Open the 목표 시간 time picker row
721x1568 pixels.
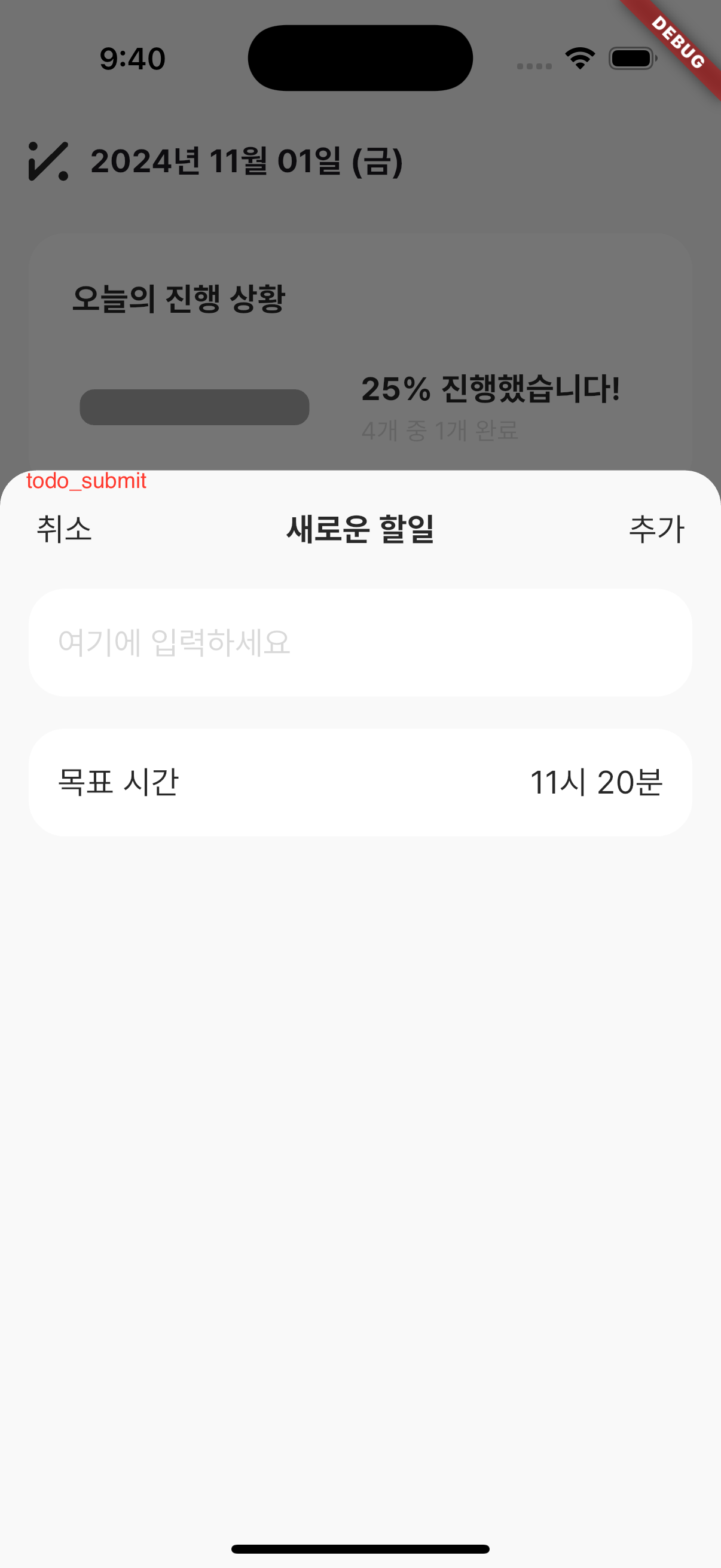tap(360, 782)
